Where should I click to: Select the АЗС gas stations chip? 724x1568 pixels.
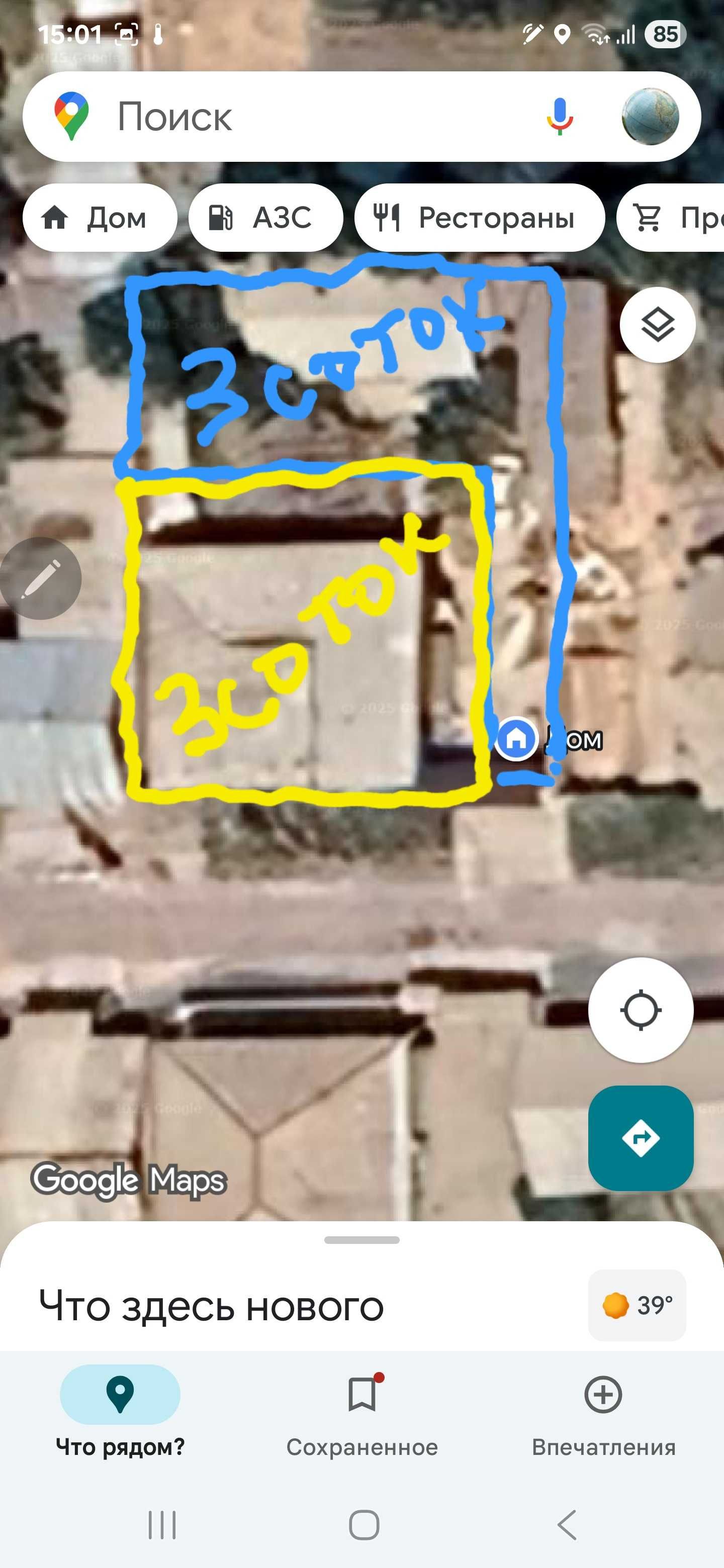click(x=265, y=218)
